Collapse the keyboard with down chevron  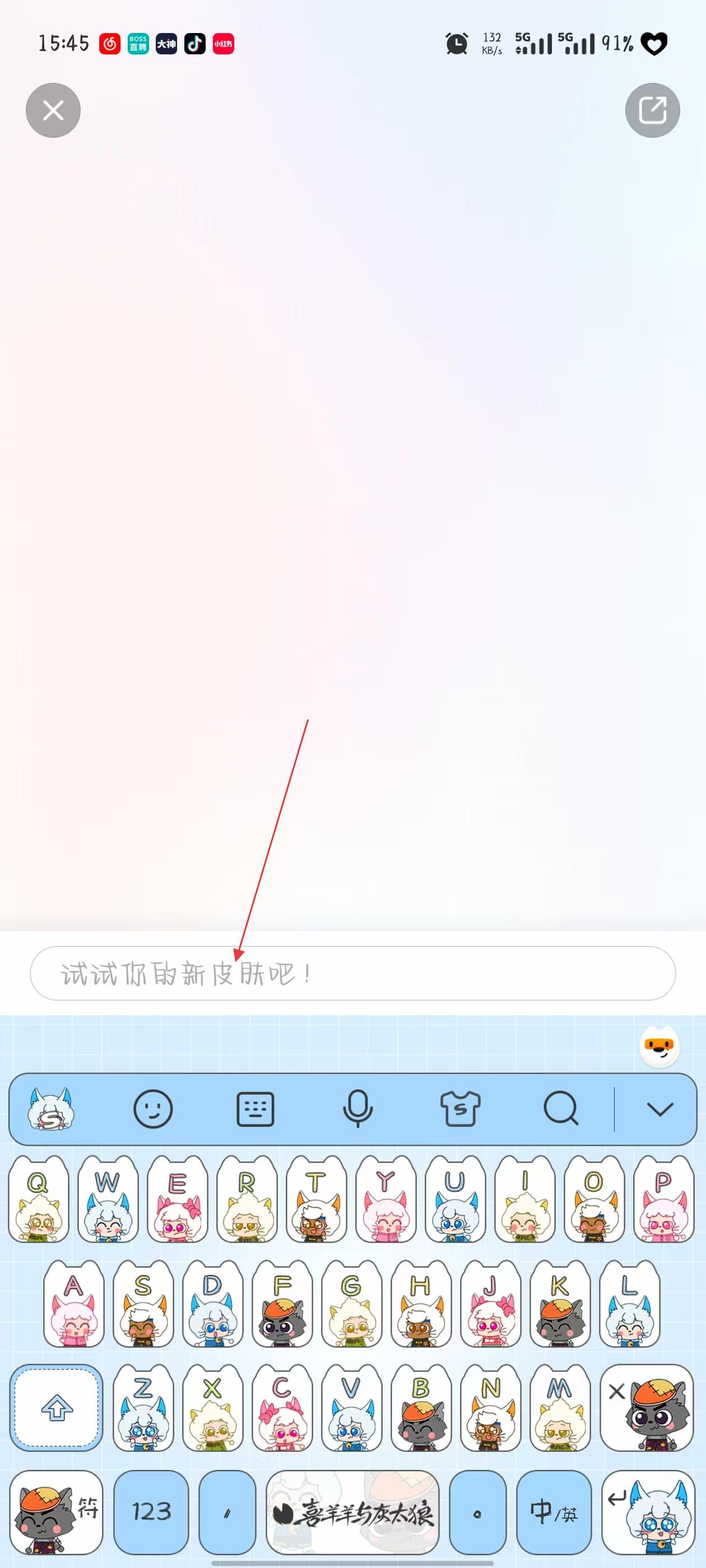coord(659,1108)
